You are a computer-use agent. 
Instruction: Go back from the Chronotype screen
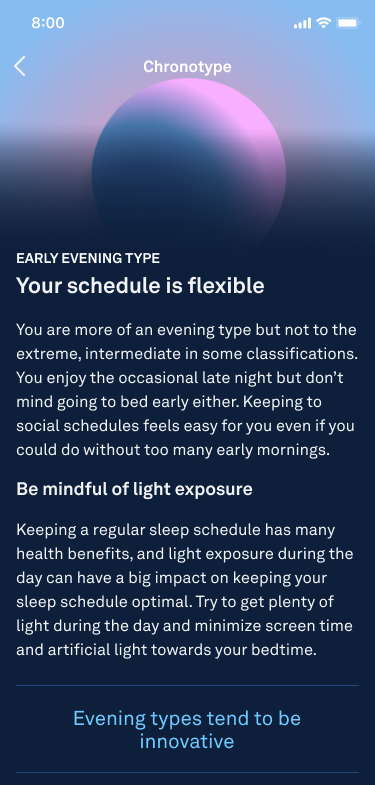[20, 66]
